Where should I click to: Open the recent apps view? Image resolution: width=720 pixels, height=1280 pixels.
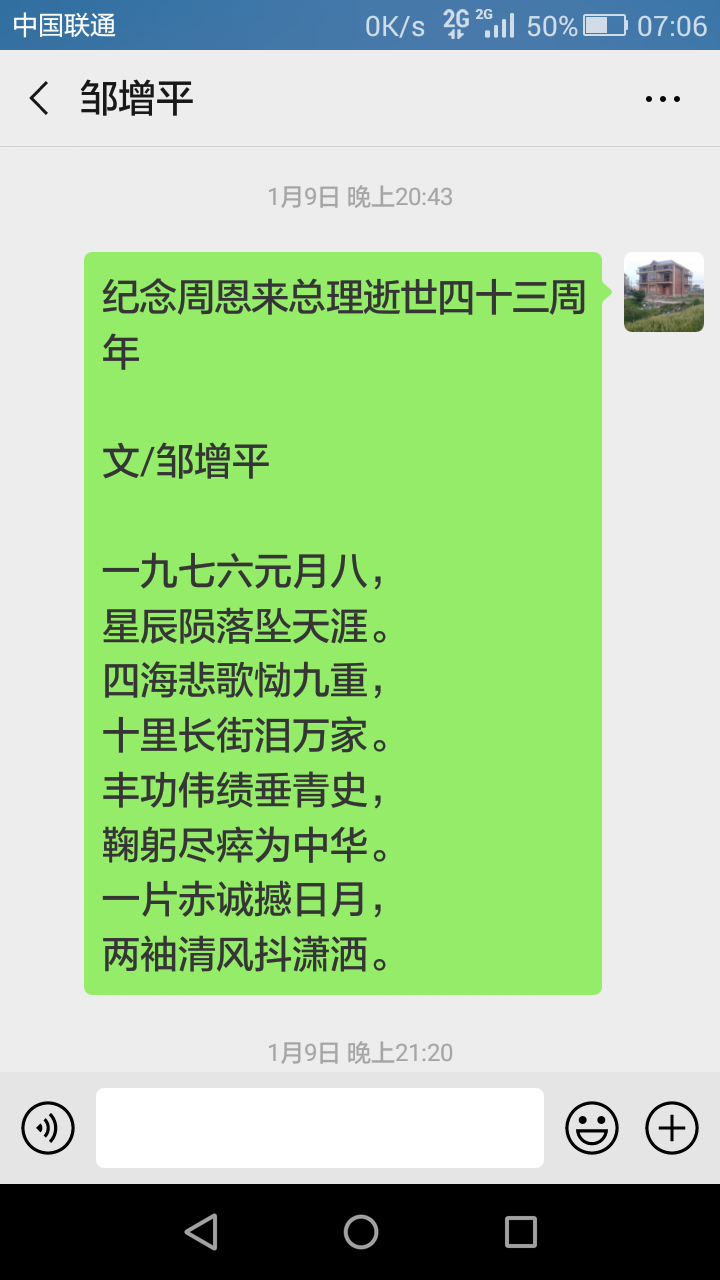pyautogui.click(x=520, y=1232)
